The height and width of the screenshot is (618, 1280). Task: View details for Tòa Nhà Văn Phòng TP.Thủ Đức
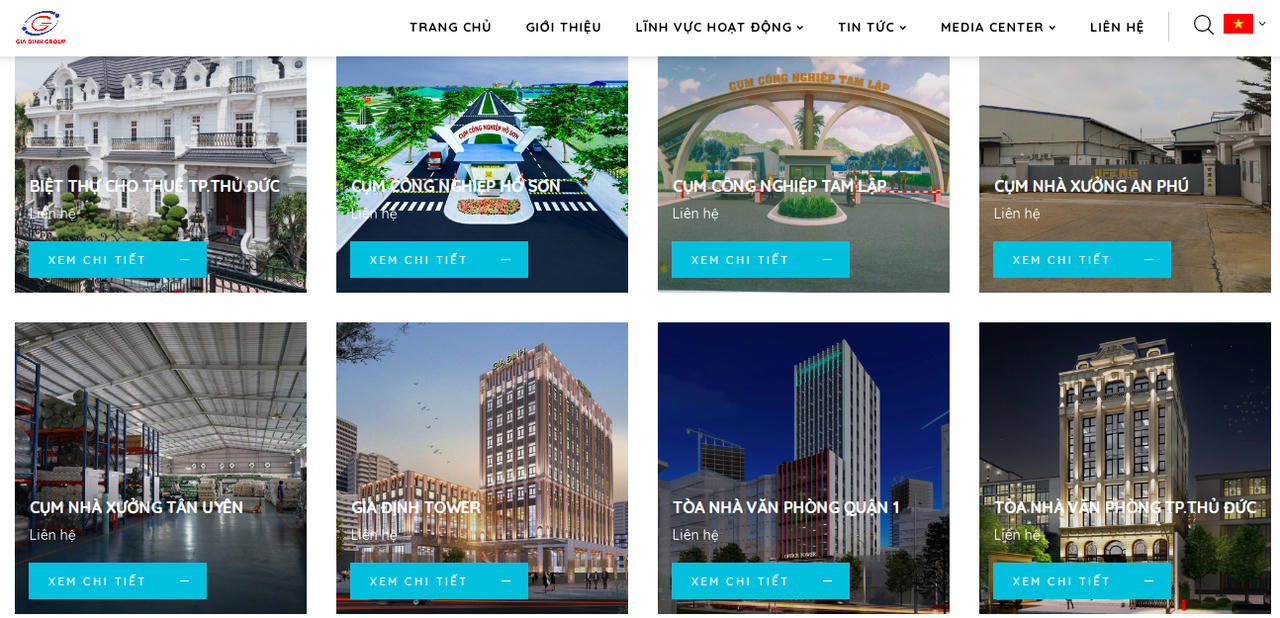tap(1082, 581)
